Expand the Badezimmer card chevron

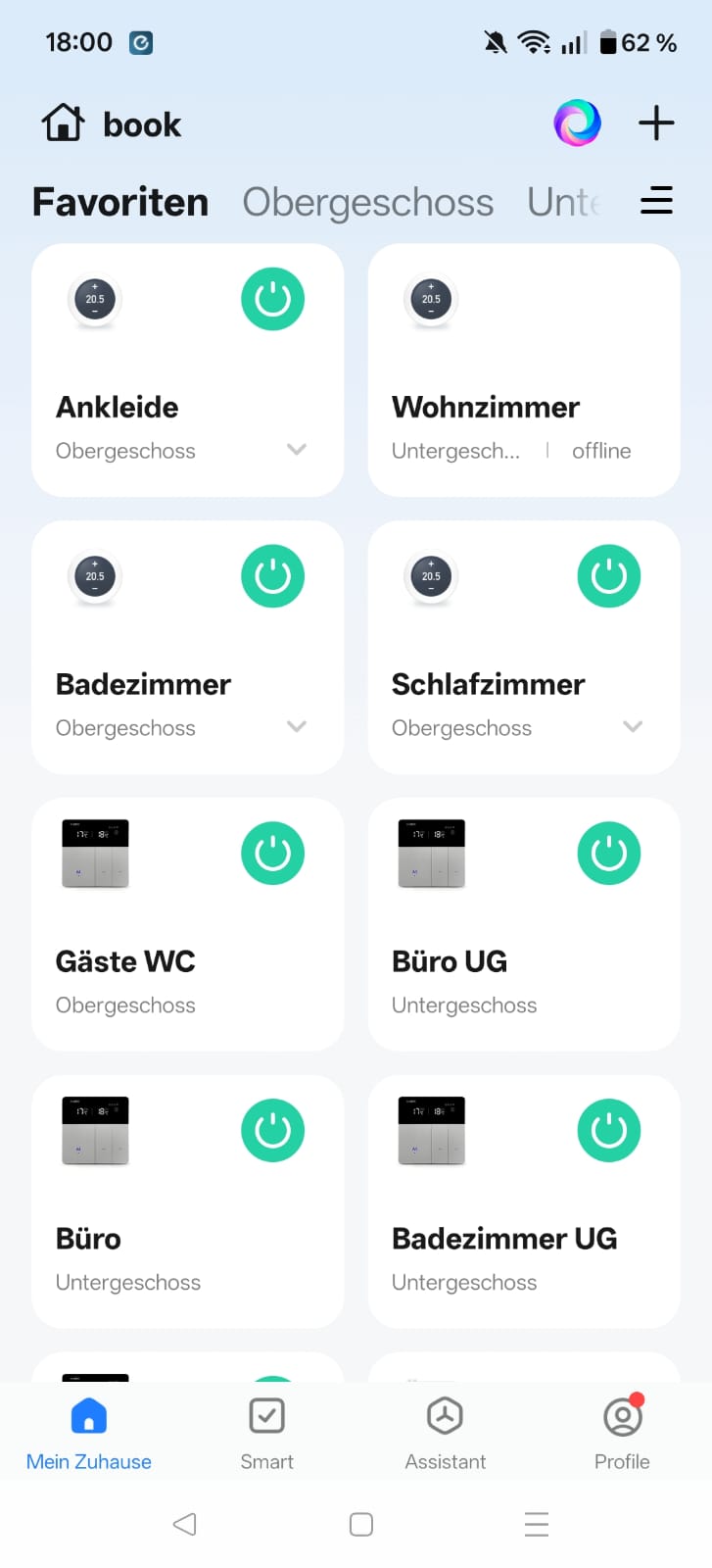[297, 727]
